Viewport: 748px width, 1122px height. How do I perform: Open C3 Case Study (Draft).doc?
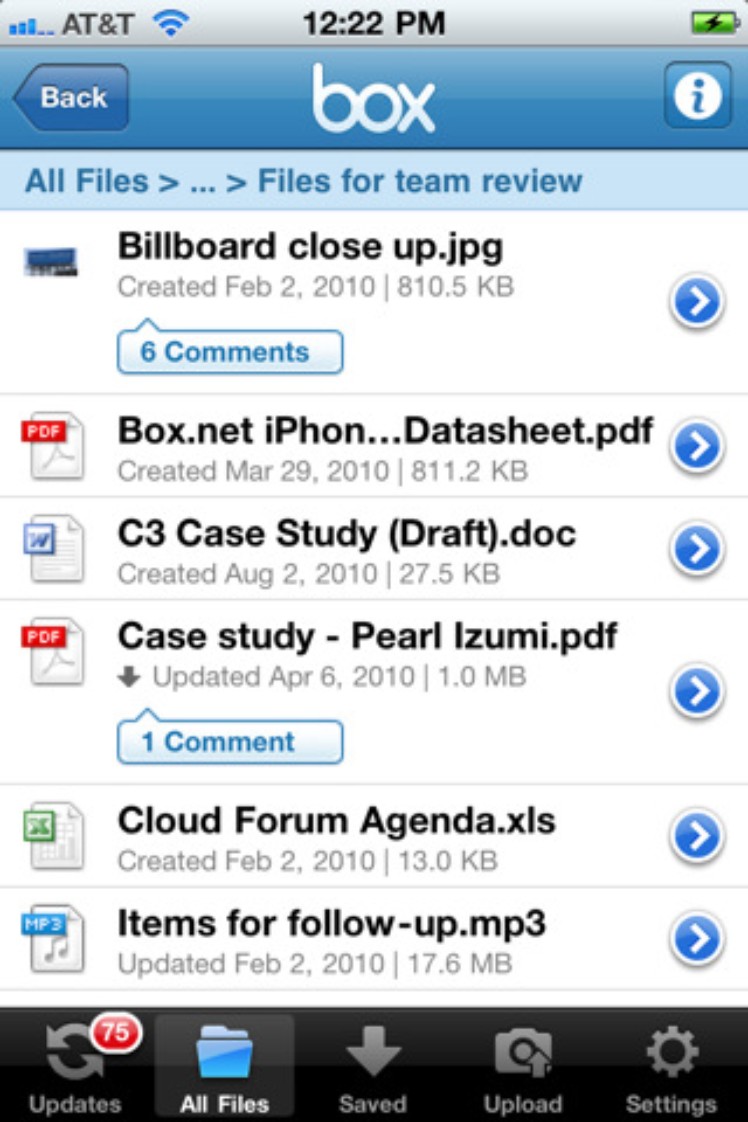(346, 534)
